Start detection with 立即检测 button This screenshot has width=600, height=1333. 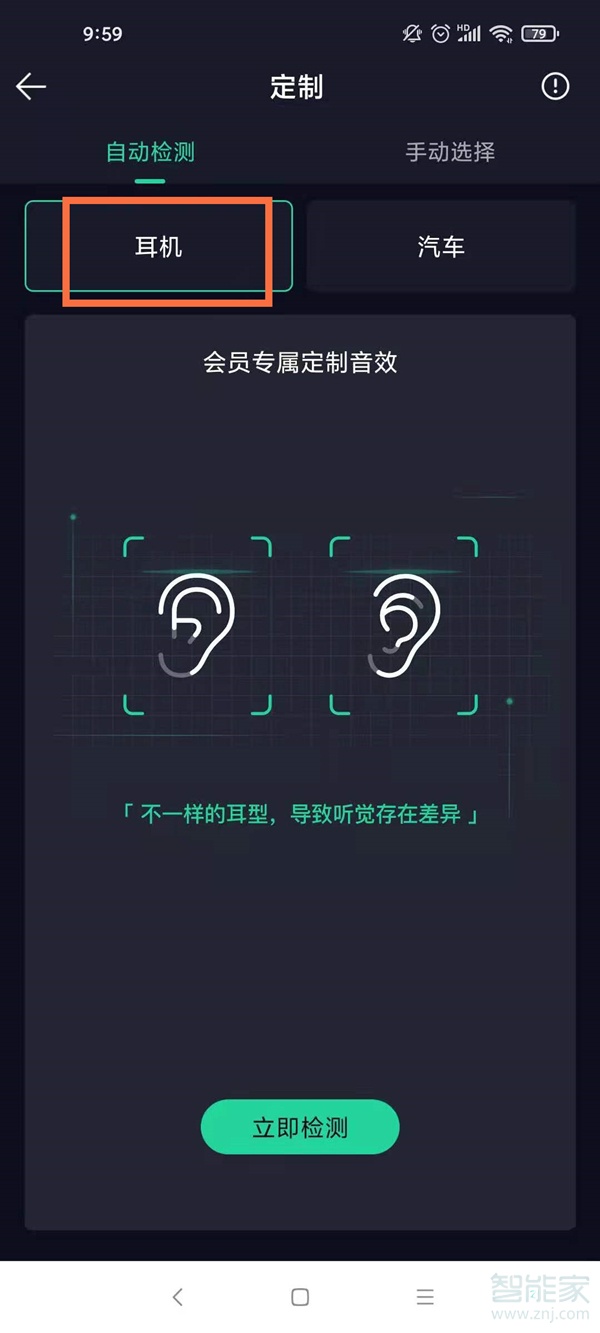coord(300,1128)
